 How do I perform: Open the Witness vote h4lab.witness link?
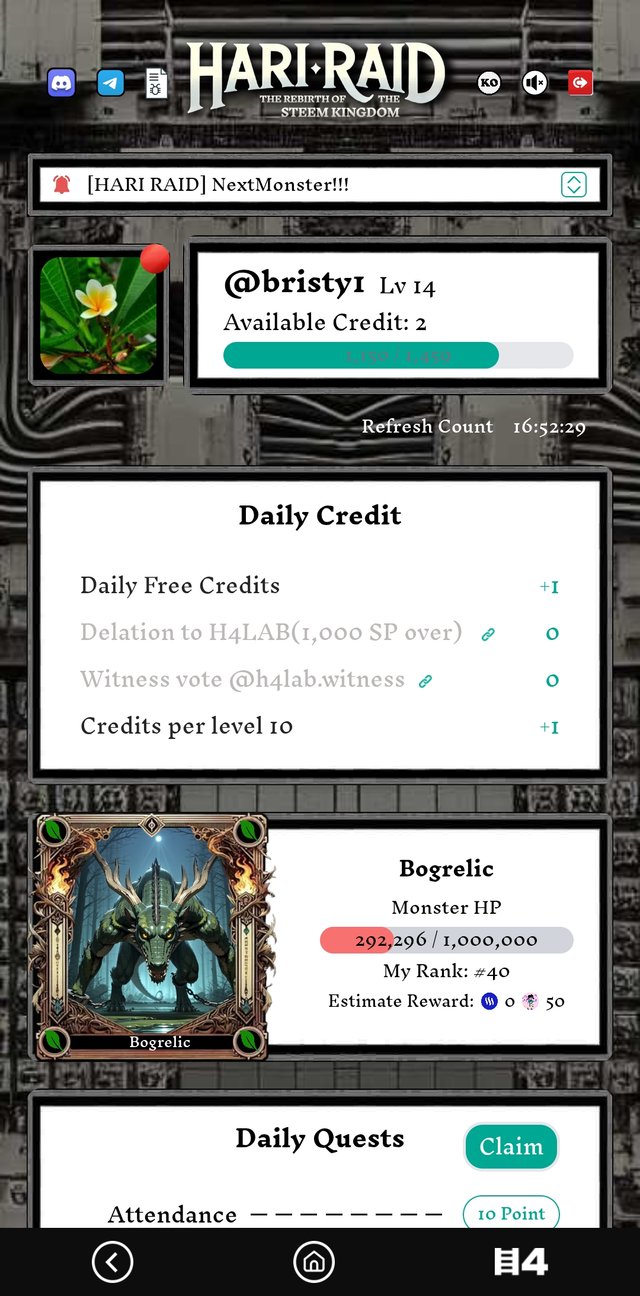[x=425, y=681]
